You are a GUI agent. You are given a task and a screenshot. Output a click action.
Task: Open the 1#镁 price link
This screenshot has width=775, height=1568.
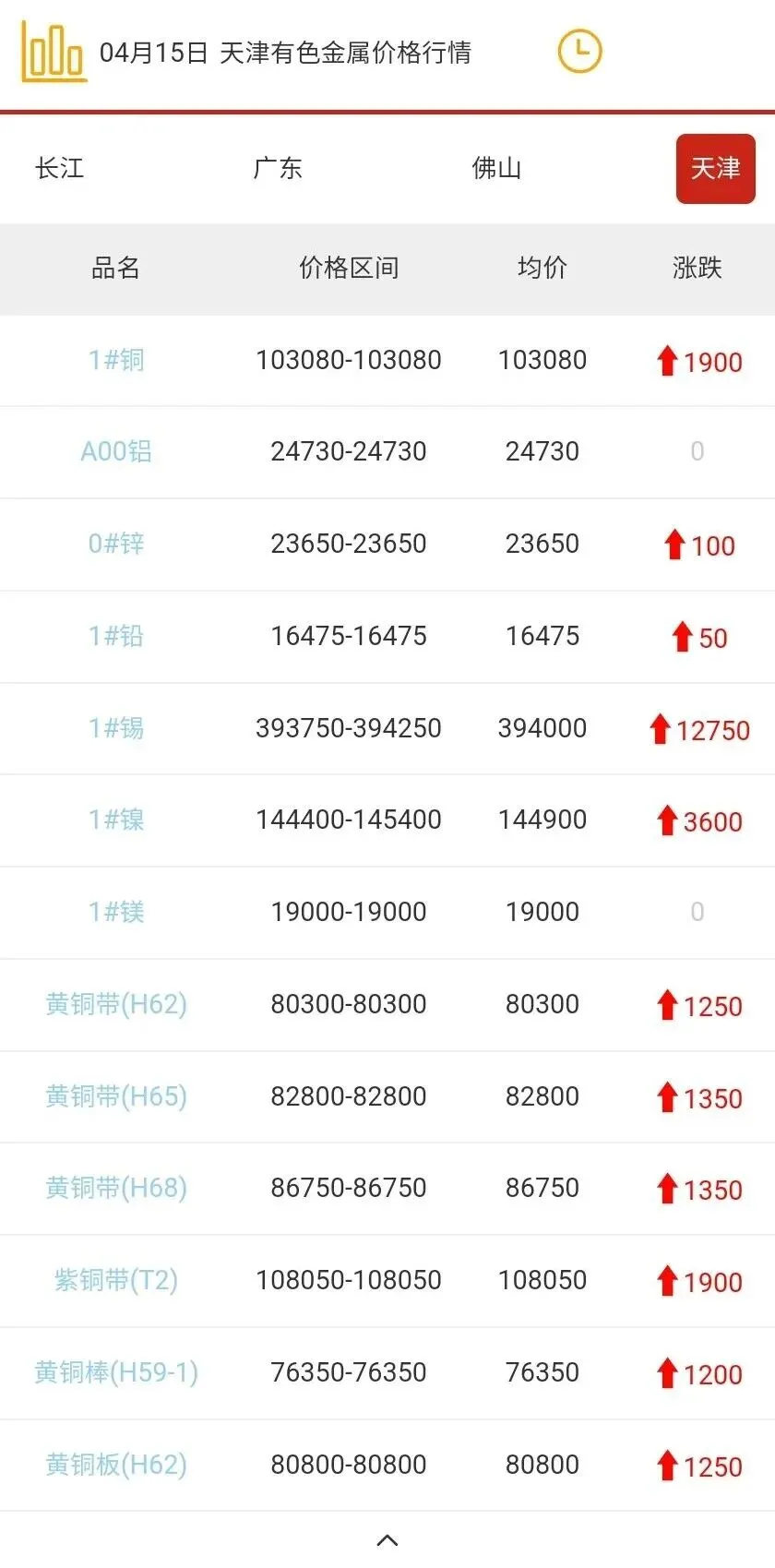(x=116, y=912)
